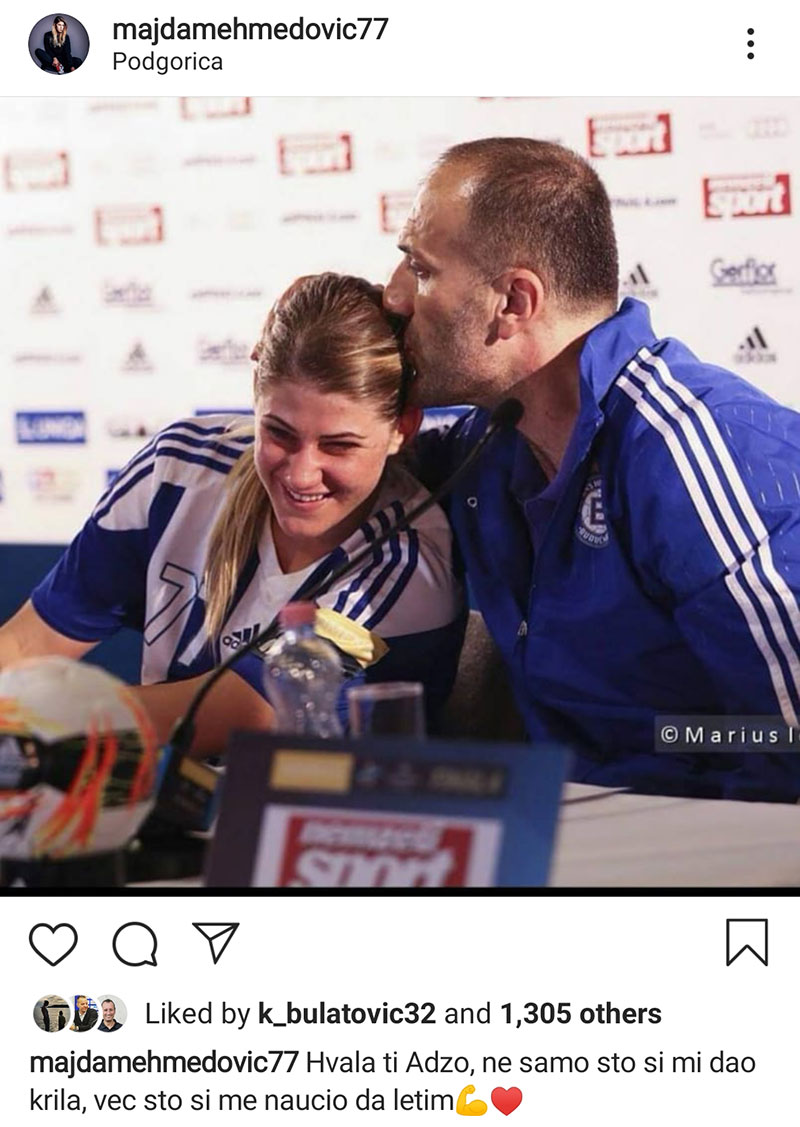Open k_bulatovic32's profile from likes
The height and width of the screenshot is (1127, 800).
[x=346, y=1014]
